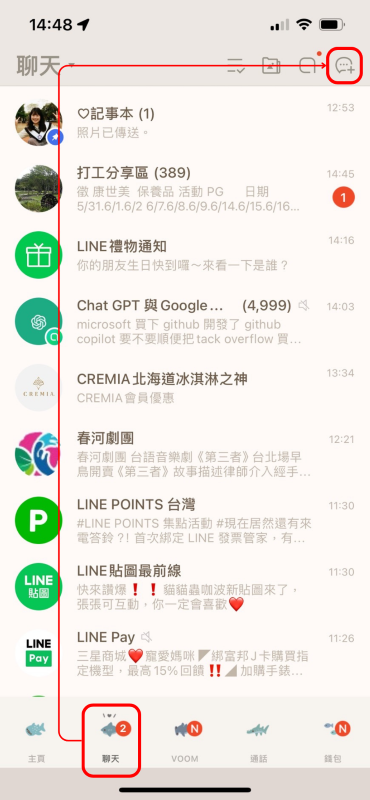
Task: Start a new chat with the plus icon
Action: tap(345, 66)
